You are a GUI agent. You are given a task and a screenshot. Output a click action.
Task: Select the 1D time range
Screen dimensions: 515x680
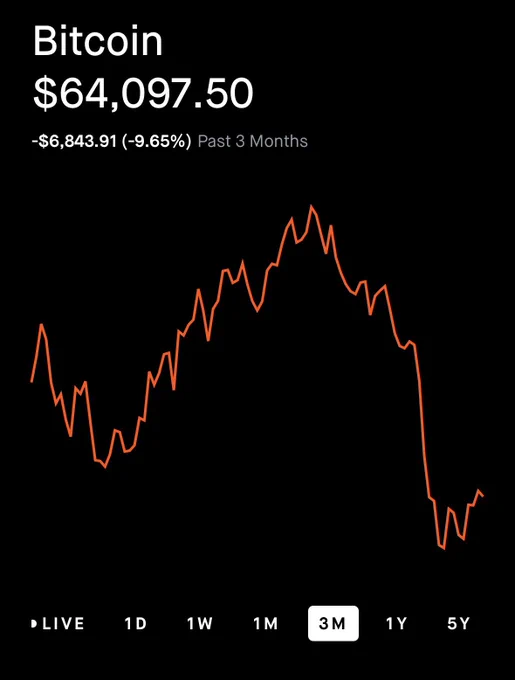135,624
